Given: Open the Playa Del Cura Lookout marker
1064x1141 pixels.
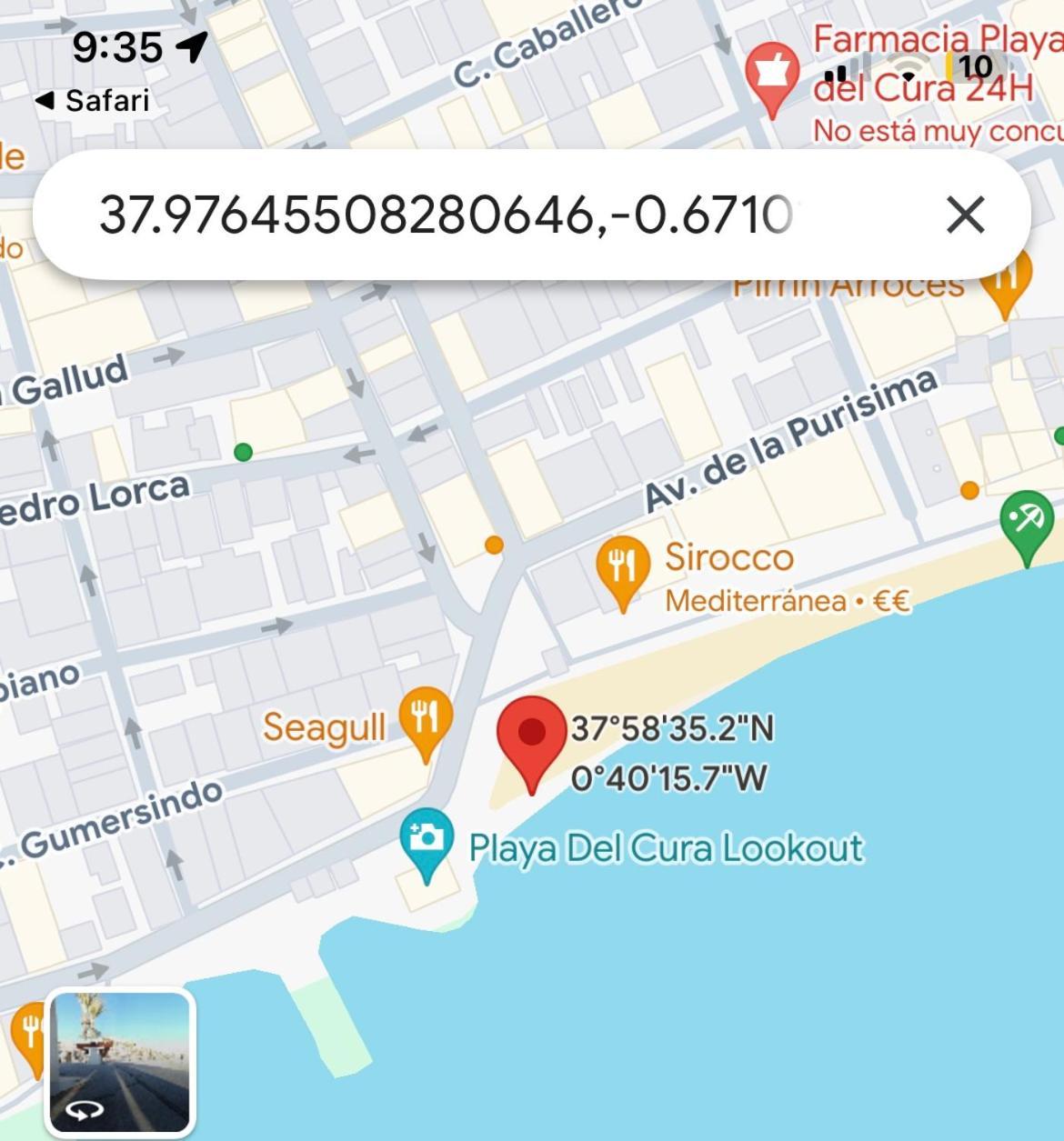Looking at the screenshot, I should (x=427, y=841).
